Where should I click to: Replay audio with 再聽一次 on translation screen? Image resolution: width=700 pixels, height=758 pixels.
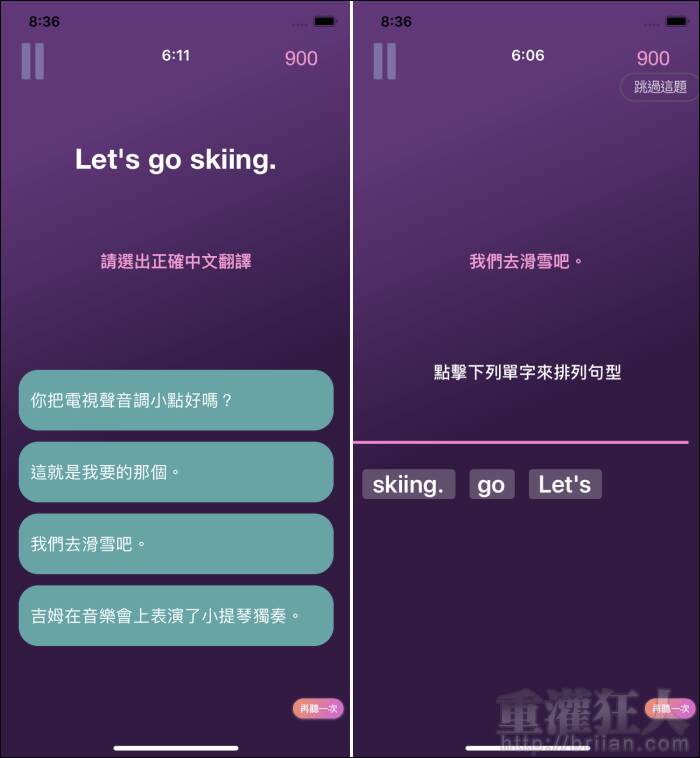click(318, 708)
